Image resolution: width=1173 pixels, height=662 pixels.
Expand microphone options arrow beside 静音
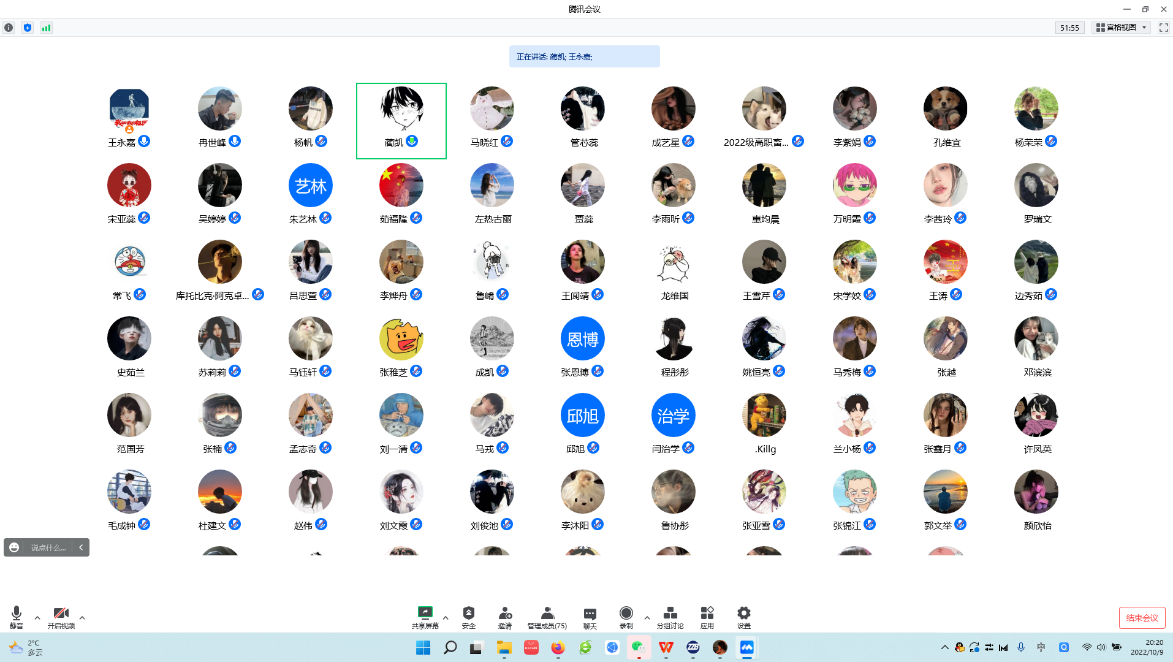[x=37, y=617]
